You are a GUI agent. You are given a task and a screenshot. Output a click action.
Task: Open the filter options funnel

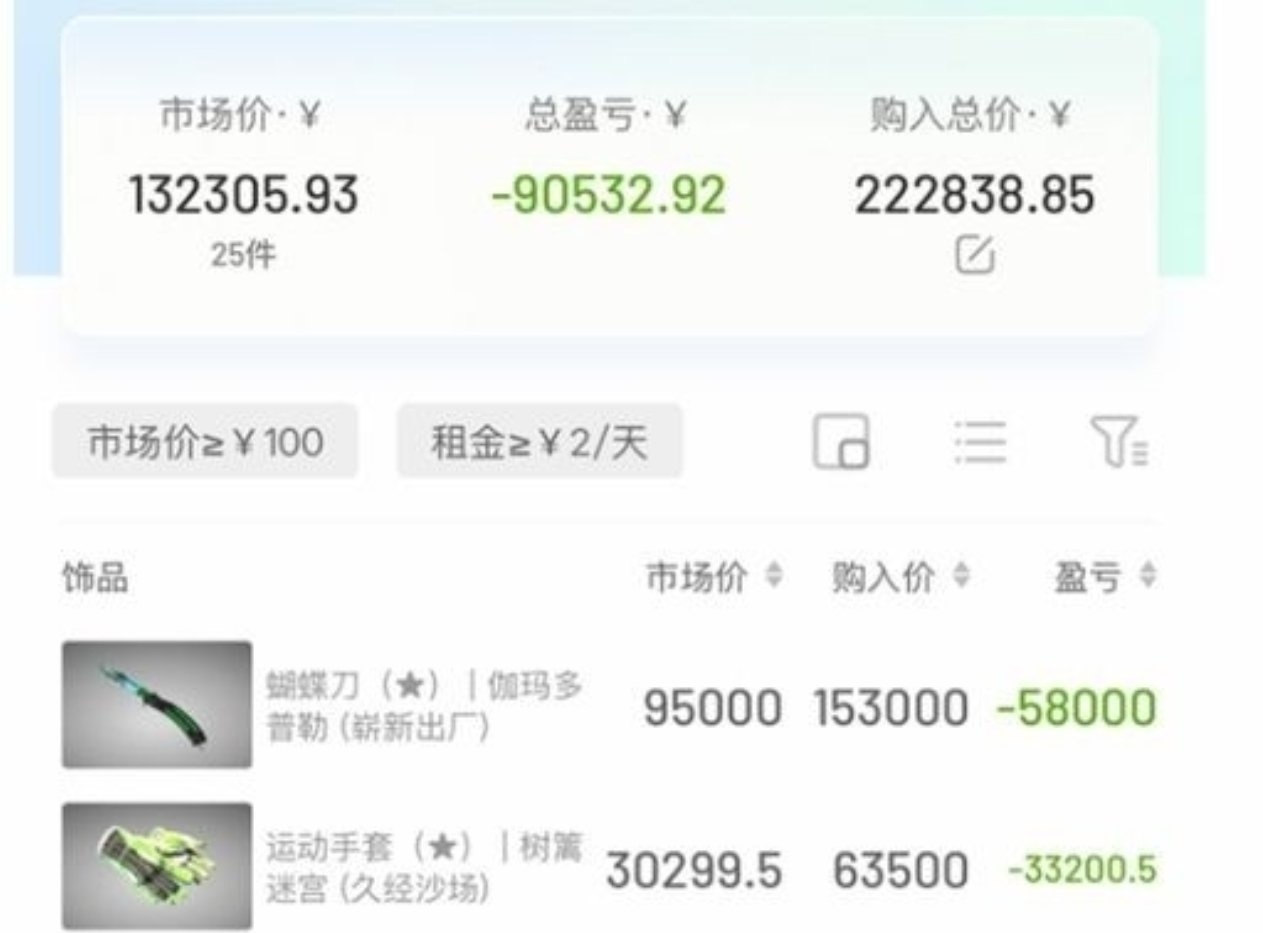[1118, 442]
